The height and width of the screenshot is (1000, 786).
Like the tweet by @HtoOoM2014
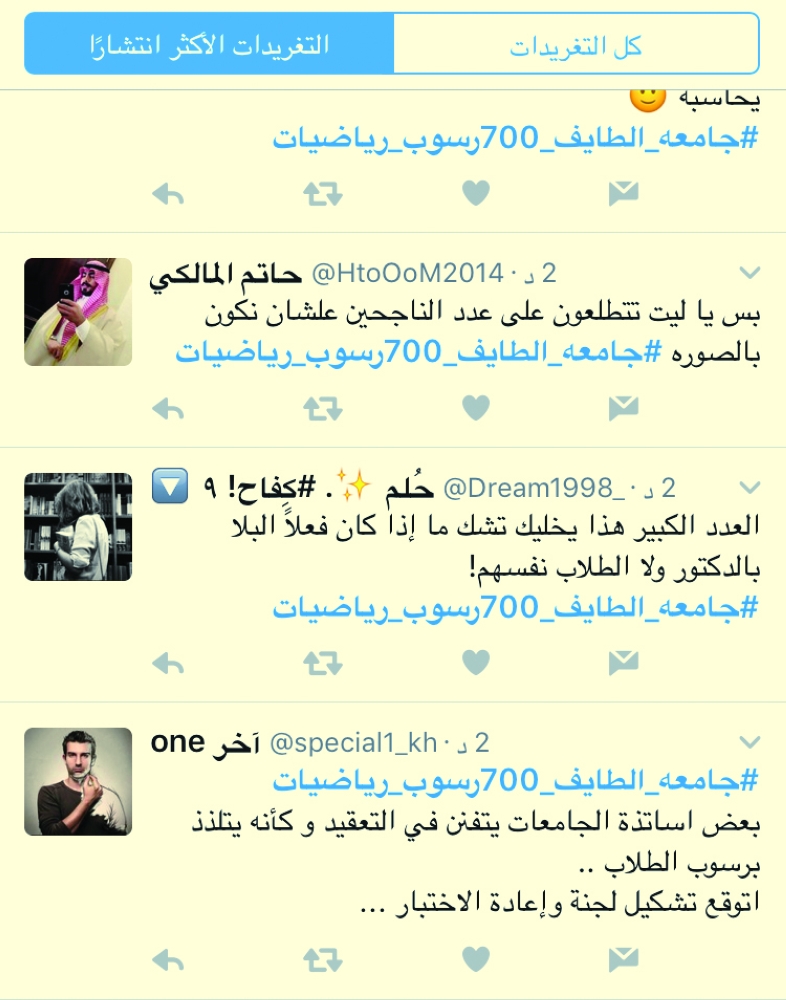pyautogui.click(x=476, y=407)
